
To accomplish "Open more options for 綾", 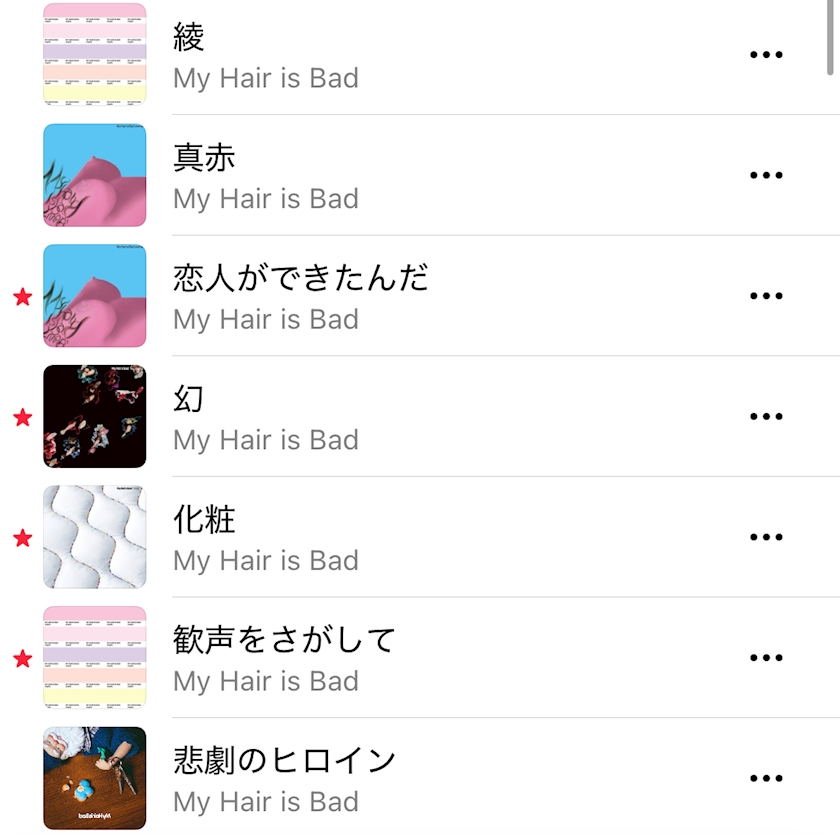I will pyautogui.click(x=766, y=55).
